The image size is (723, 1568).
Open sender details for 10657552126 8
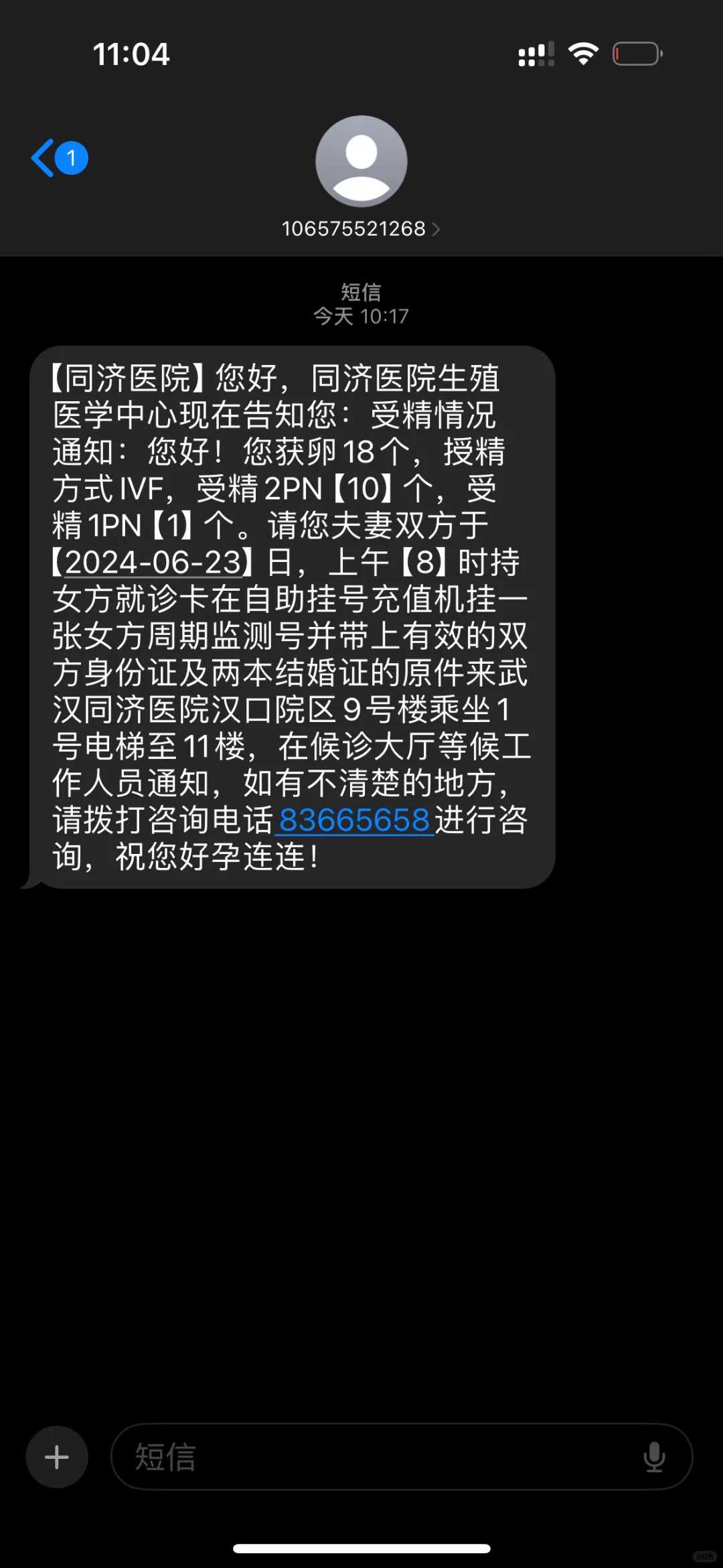[353, 229]
